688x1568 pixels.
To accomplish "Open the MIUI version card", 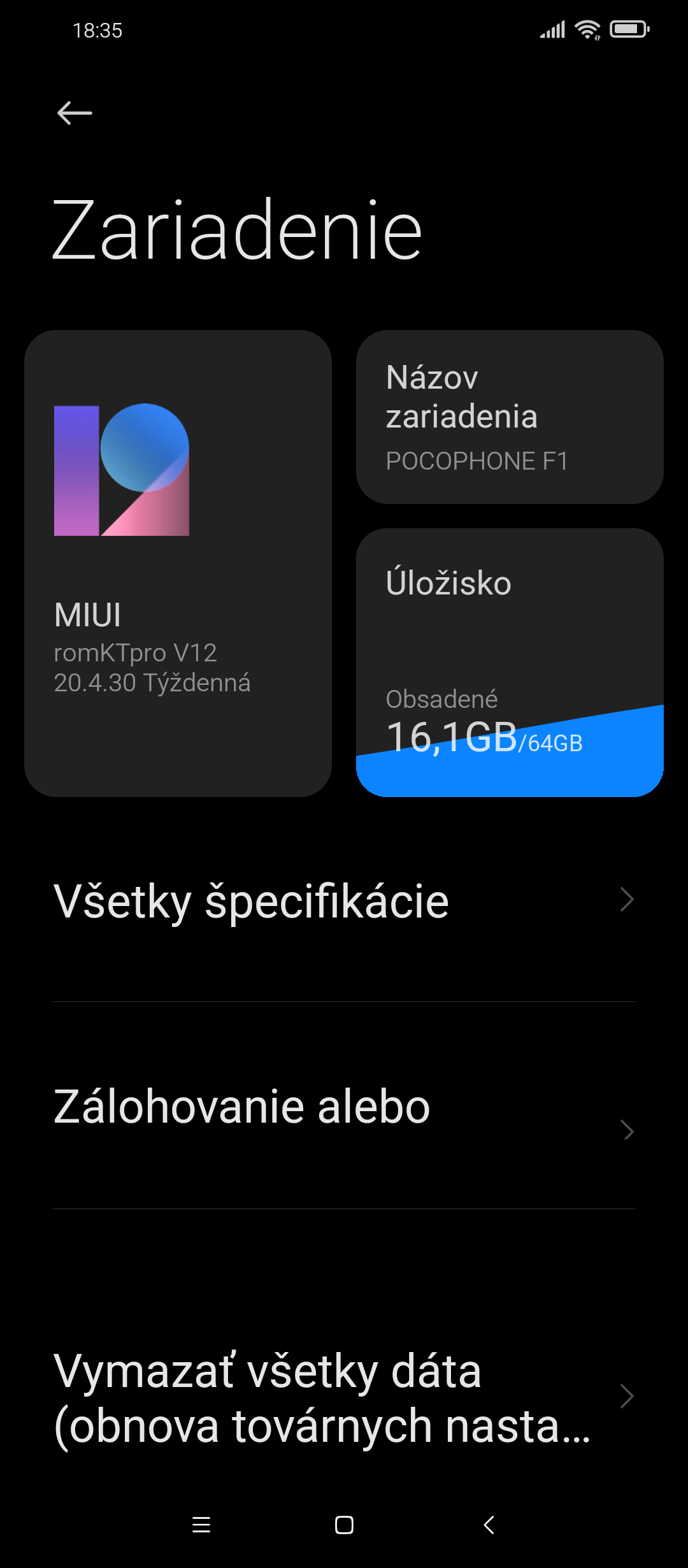I will (178, 563).
